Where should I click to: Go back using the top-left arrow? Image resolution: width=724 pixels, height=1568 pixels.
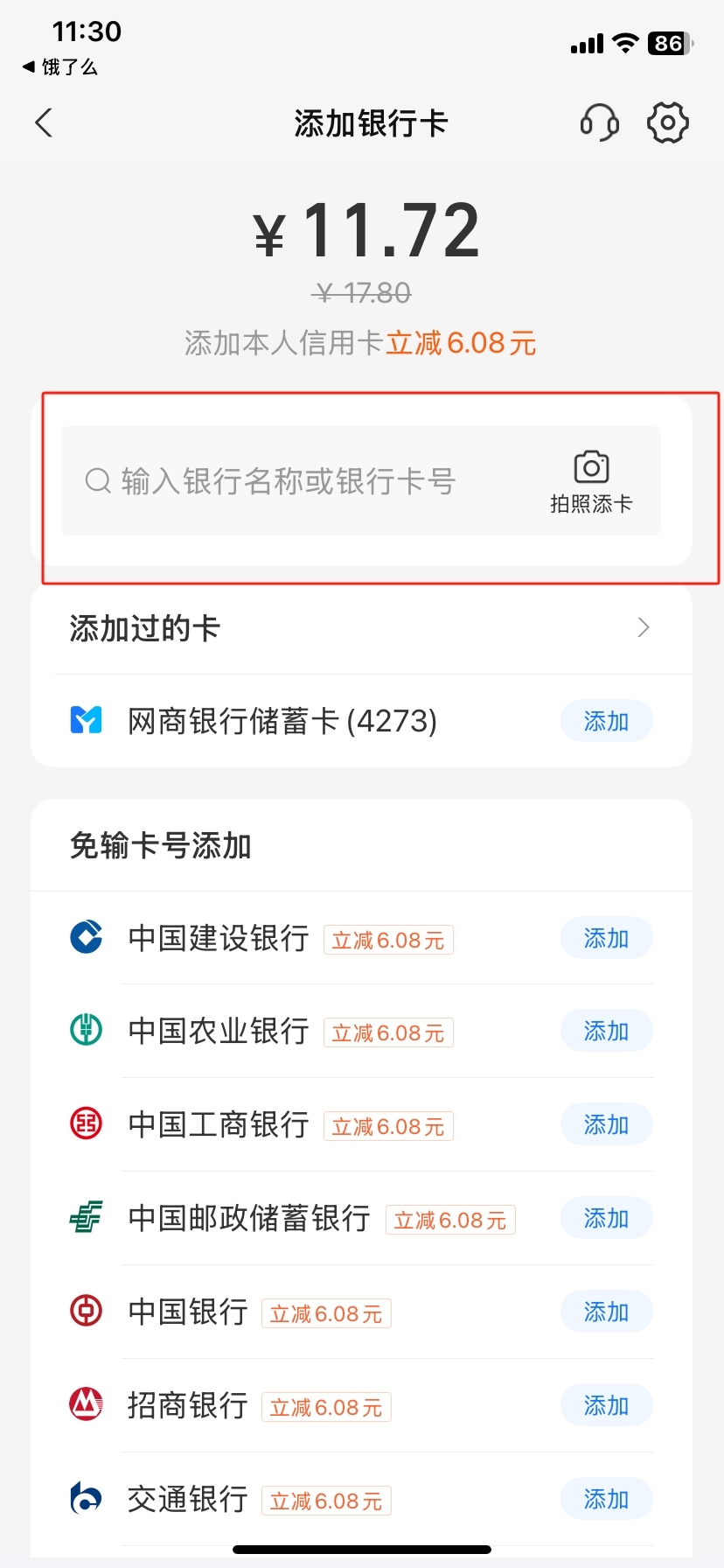click(44, 122)
